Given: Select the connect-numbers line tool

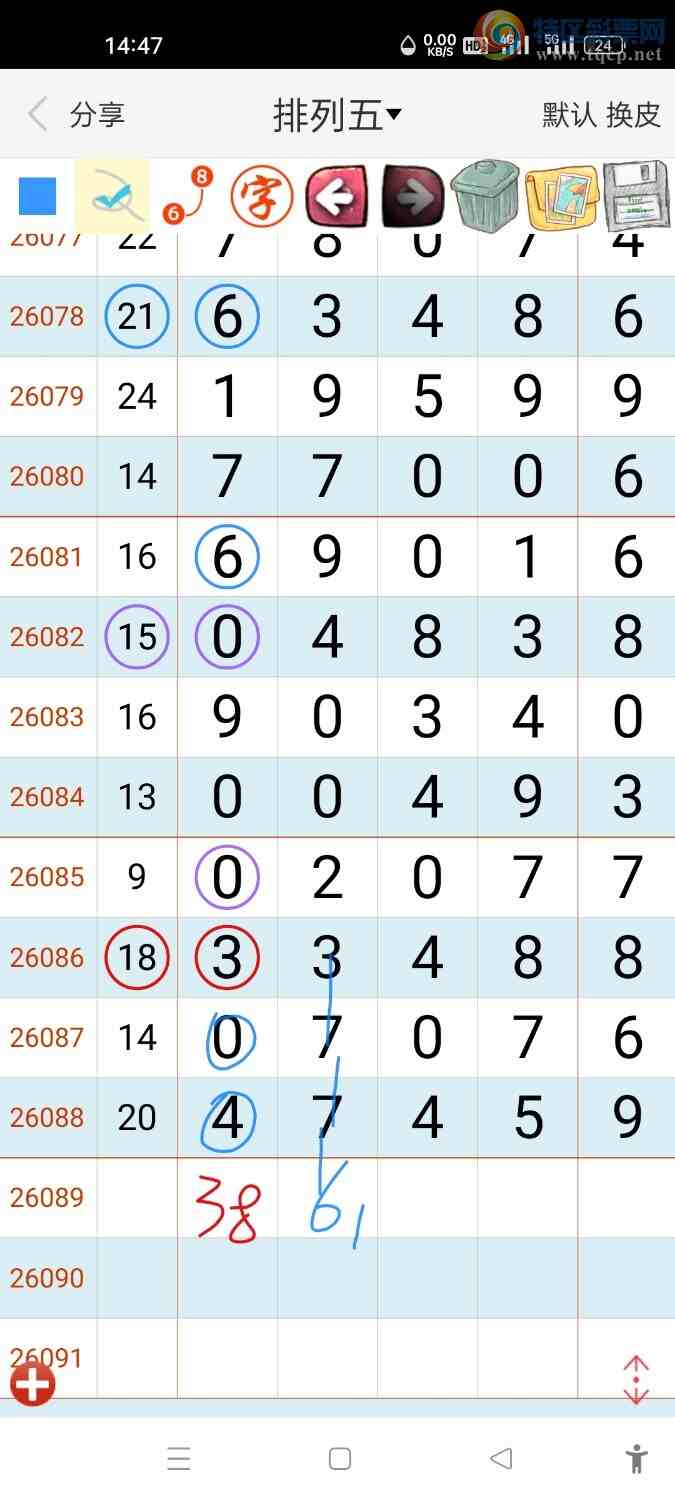Looking at the screenshot, I should 188,197.
